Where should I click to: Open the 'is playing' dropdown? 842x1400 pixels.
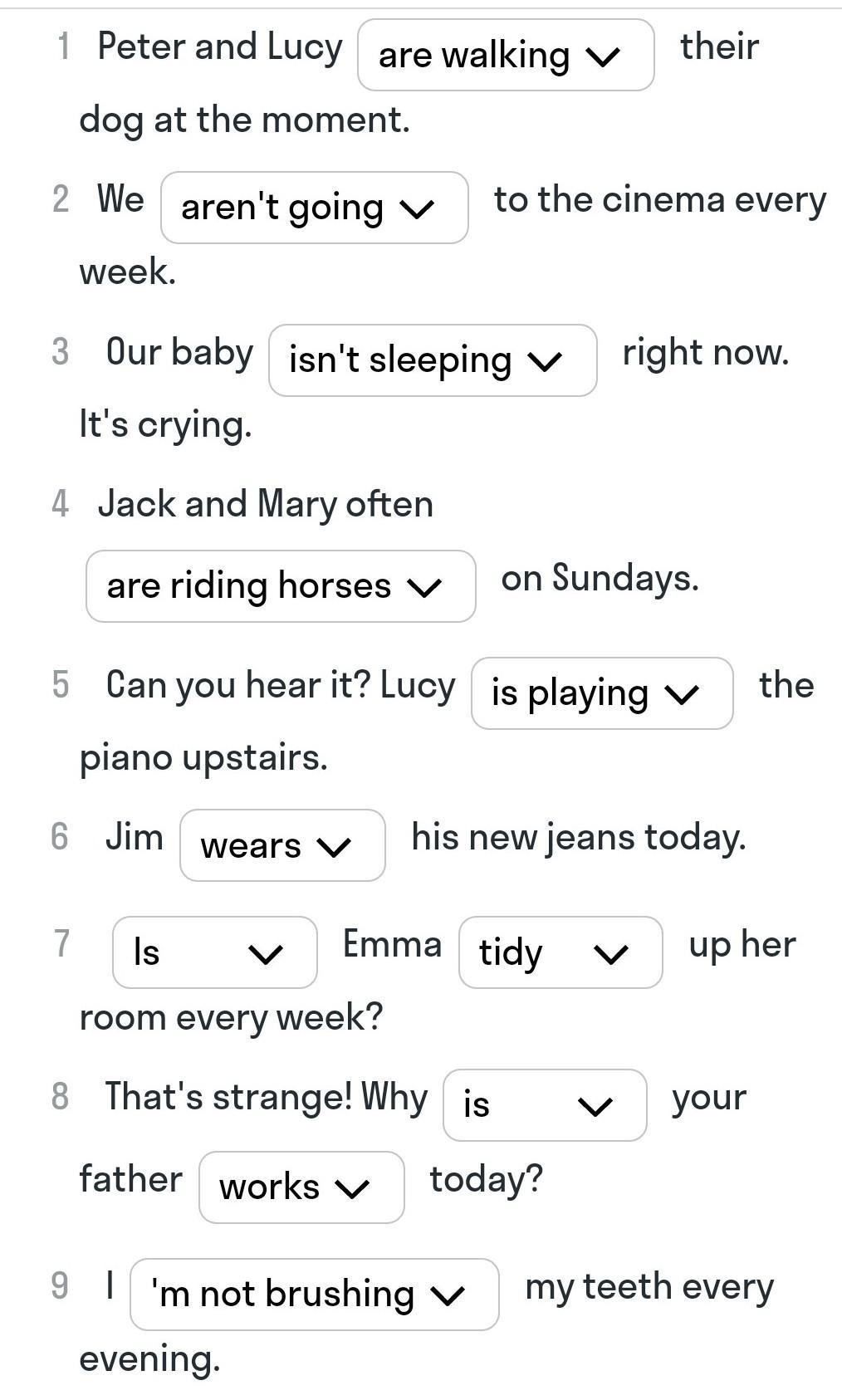coord(602,693)
